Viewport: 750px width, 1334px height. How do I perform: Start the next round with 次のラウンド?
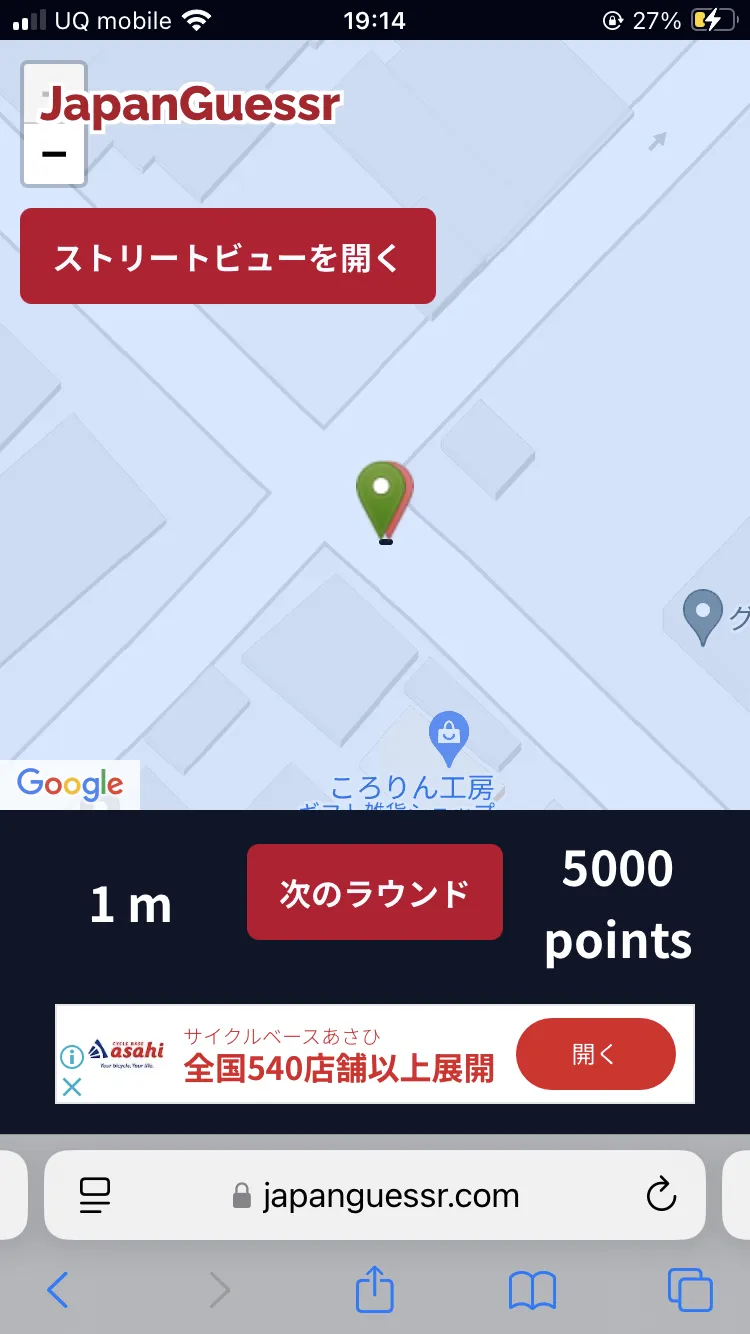pos(374,892)
